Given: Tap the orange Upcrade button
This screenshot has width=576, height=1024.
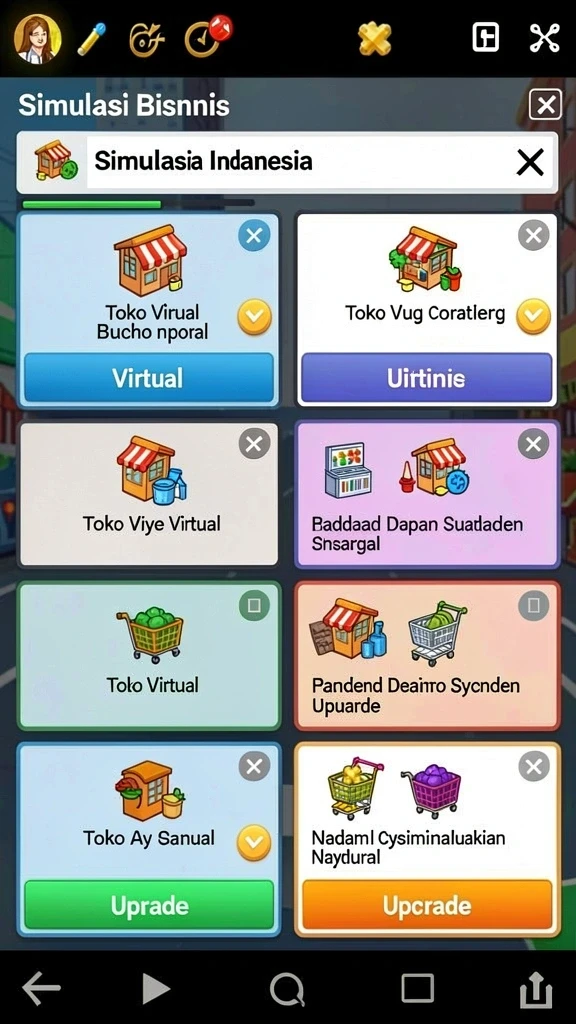Looking at the screenshot, I should pos(427,905).
